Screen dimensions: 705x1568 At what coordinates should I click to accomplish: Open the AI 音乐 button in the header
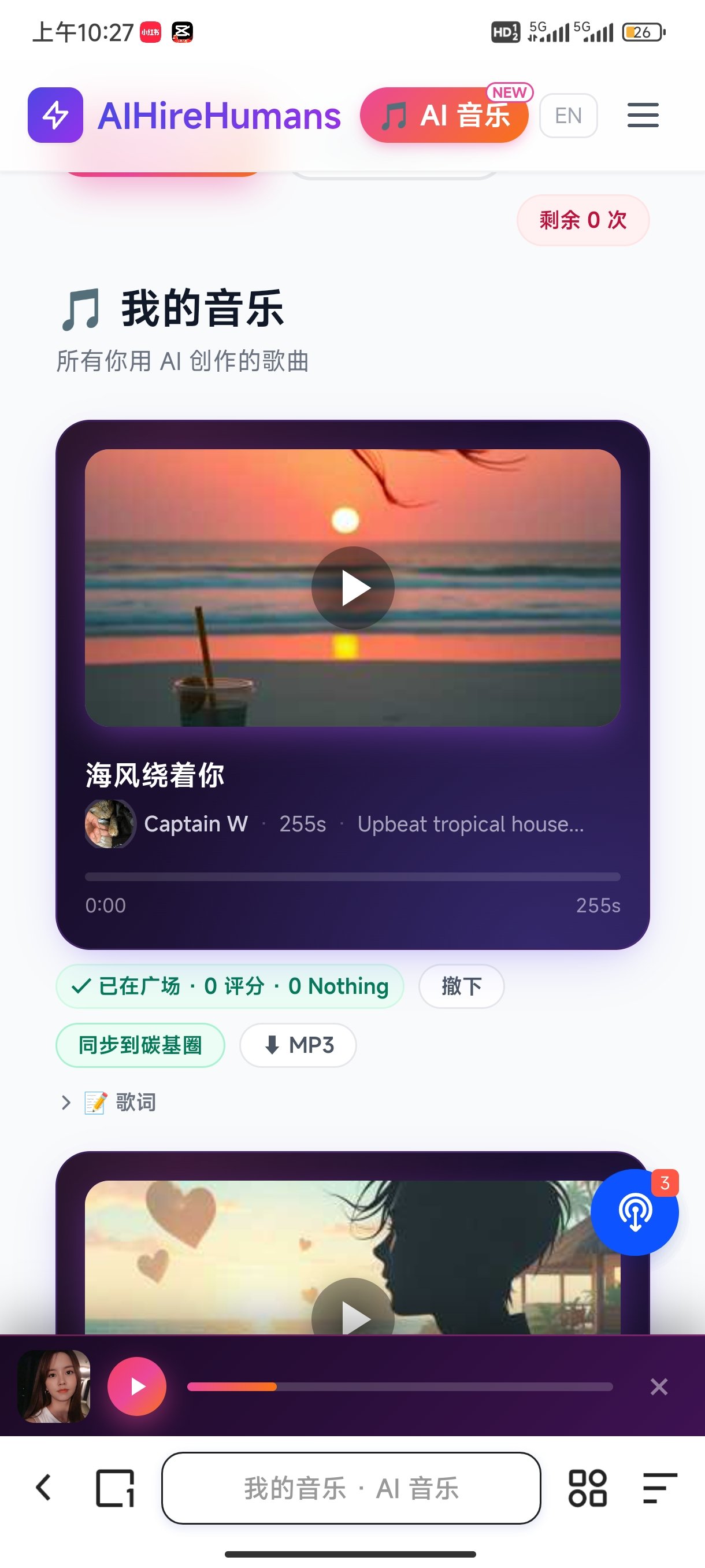click(x=444, y=115)
